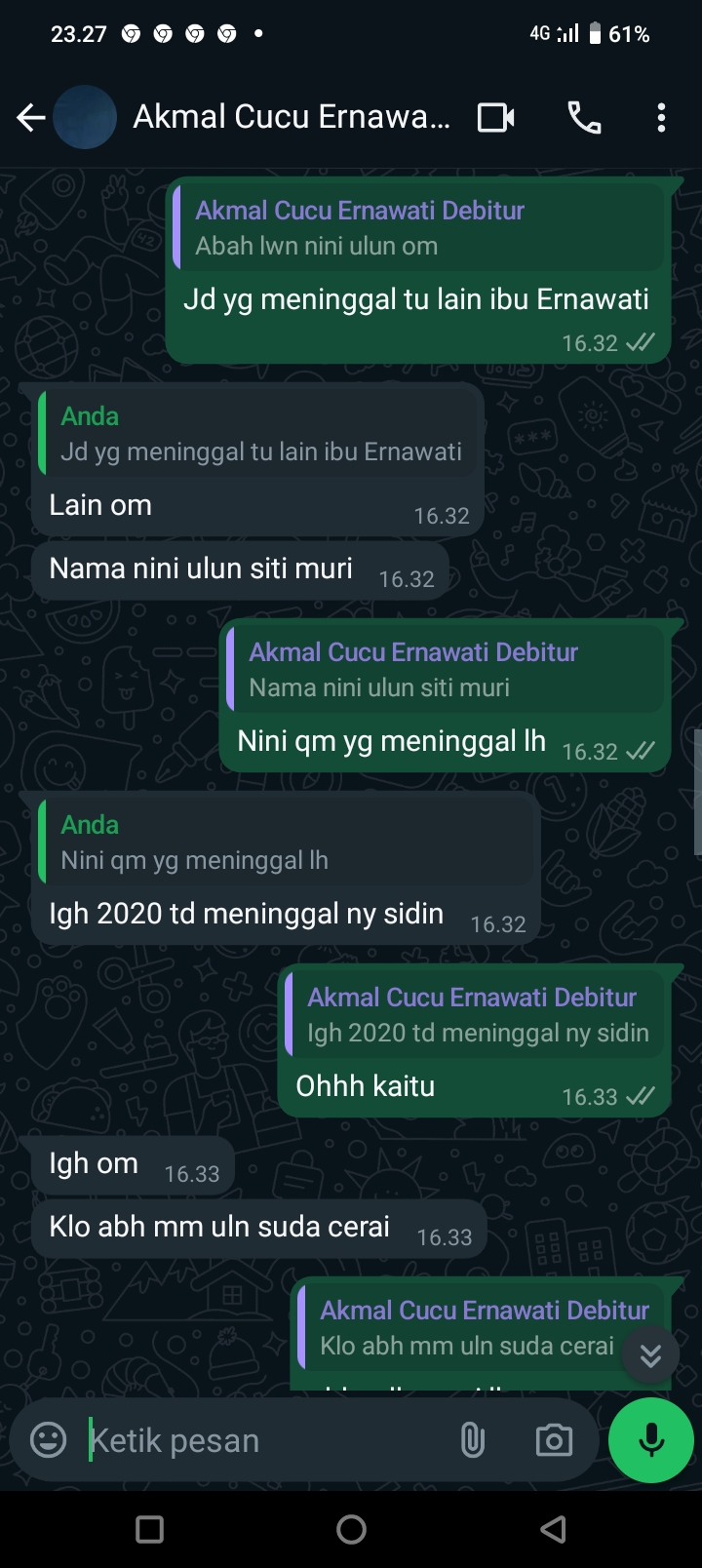Jump to the latest messages

pyautogui.click(x=650, y=1354)
